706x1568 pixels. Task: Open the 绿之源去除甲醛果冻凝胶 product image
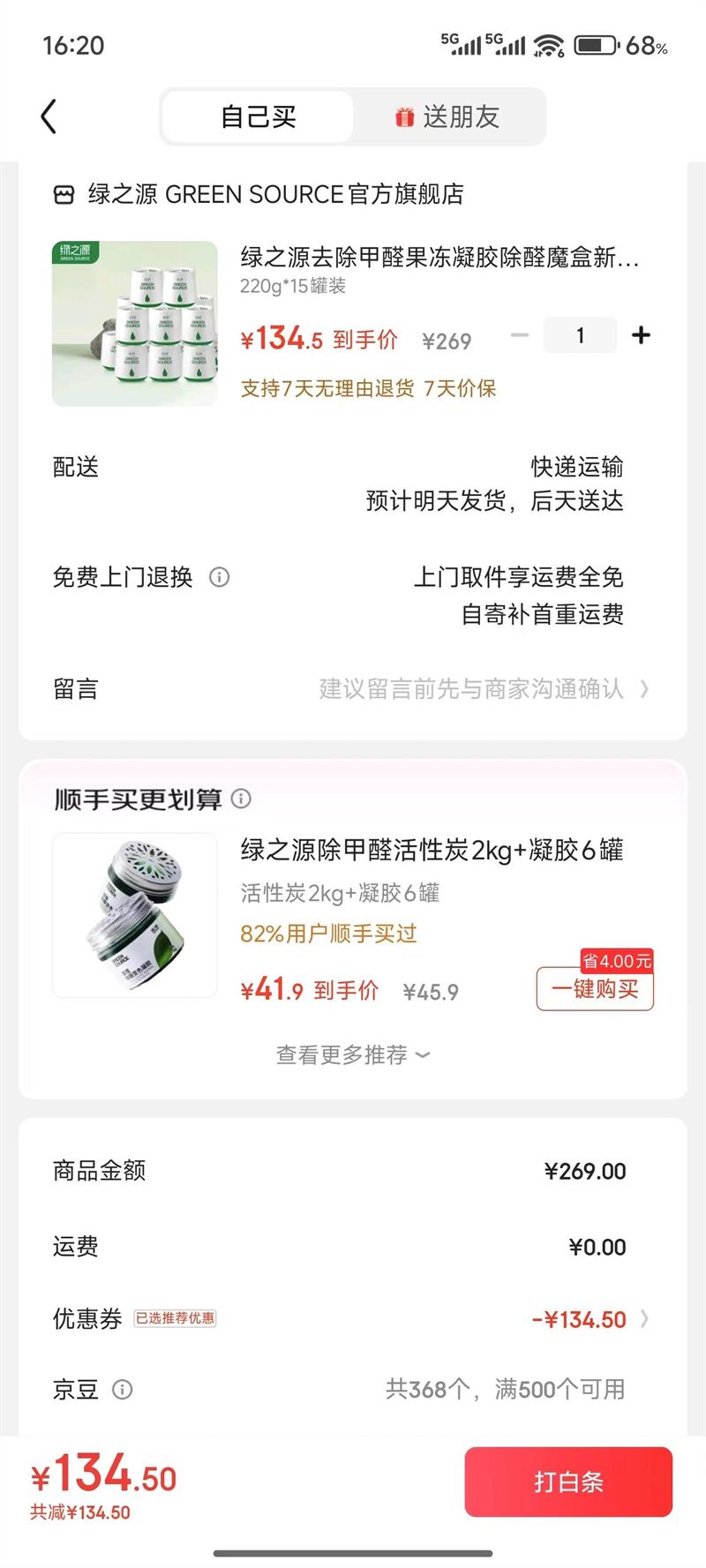tap(135, 323)
